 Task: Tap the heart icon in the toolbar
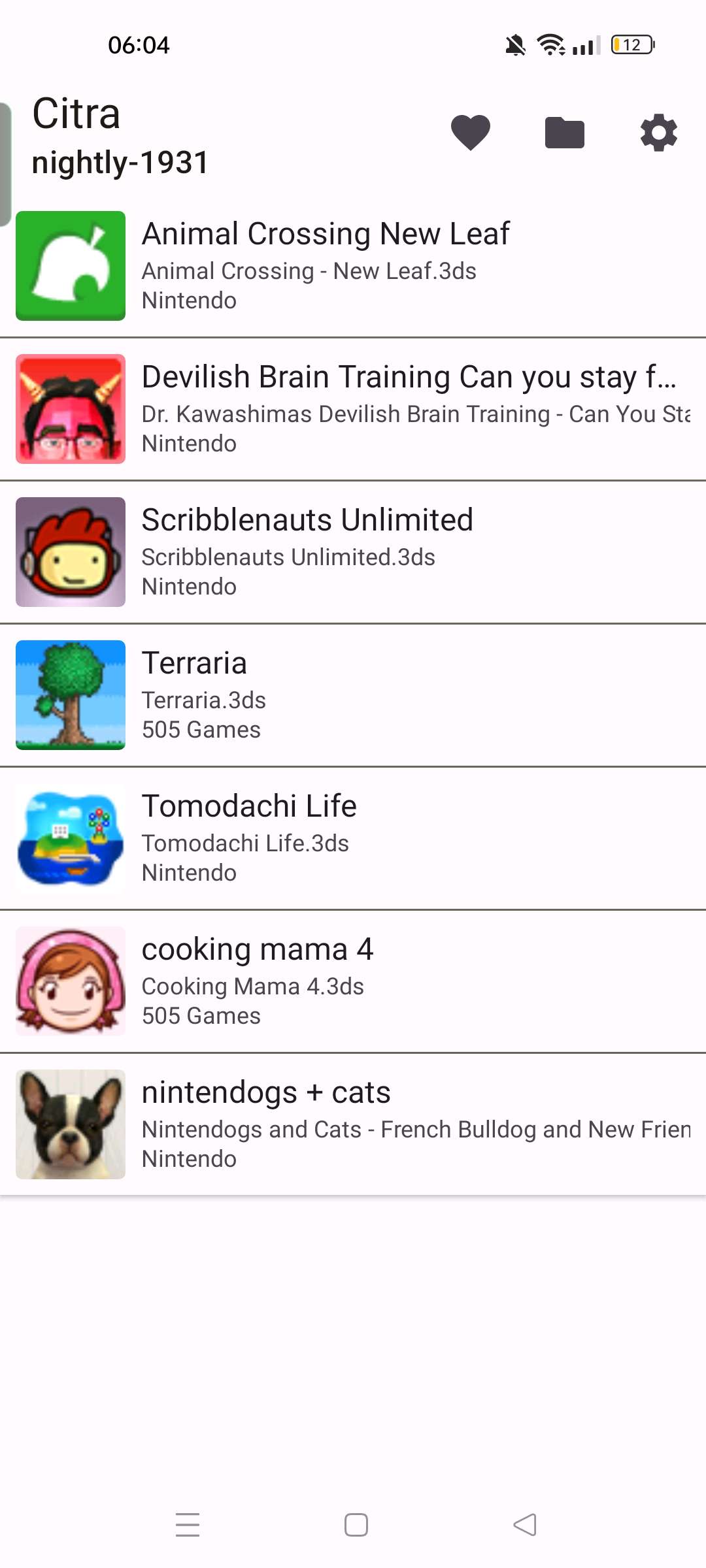coord(470,133)
